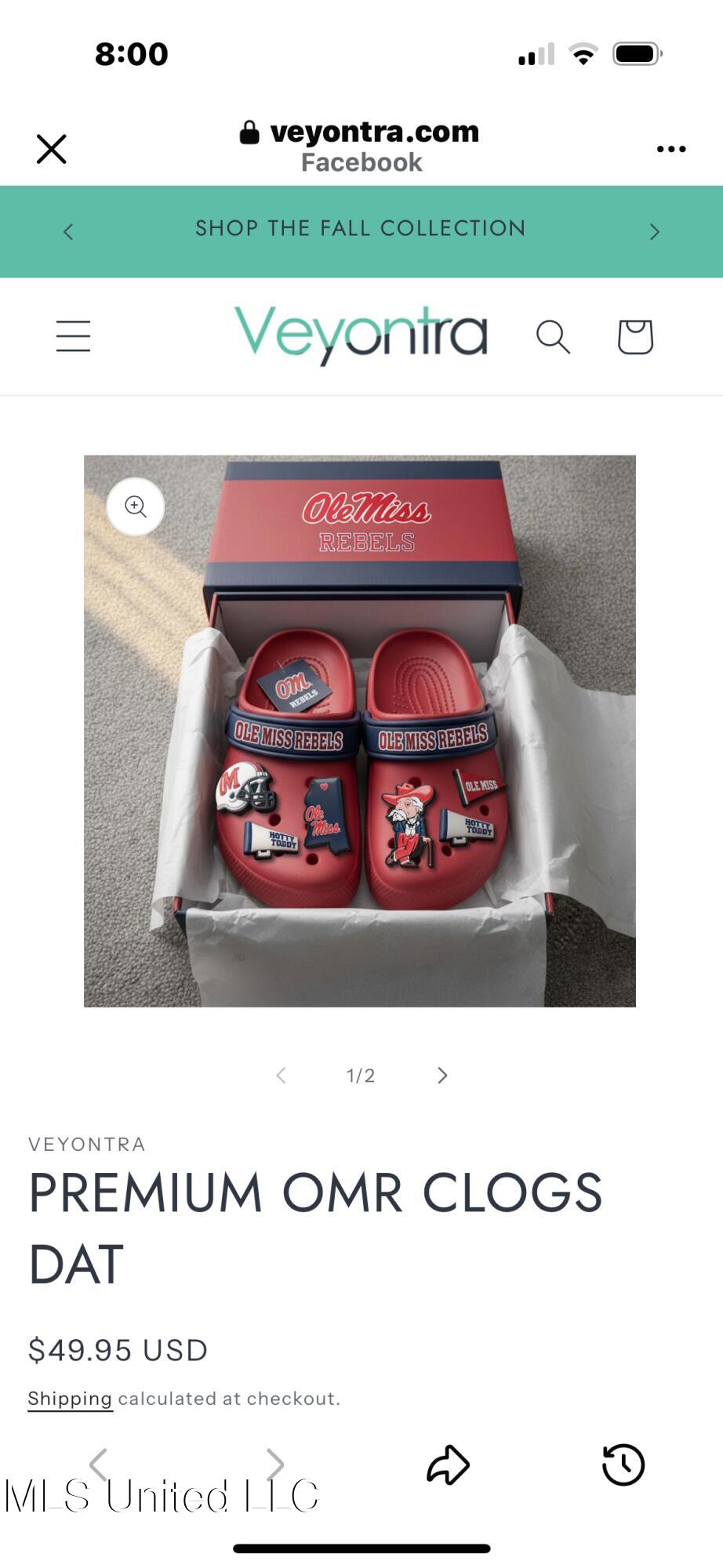Show the previous announcement banner
Screen dimensions: 723x1568
pos(68,231)
